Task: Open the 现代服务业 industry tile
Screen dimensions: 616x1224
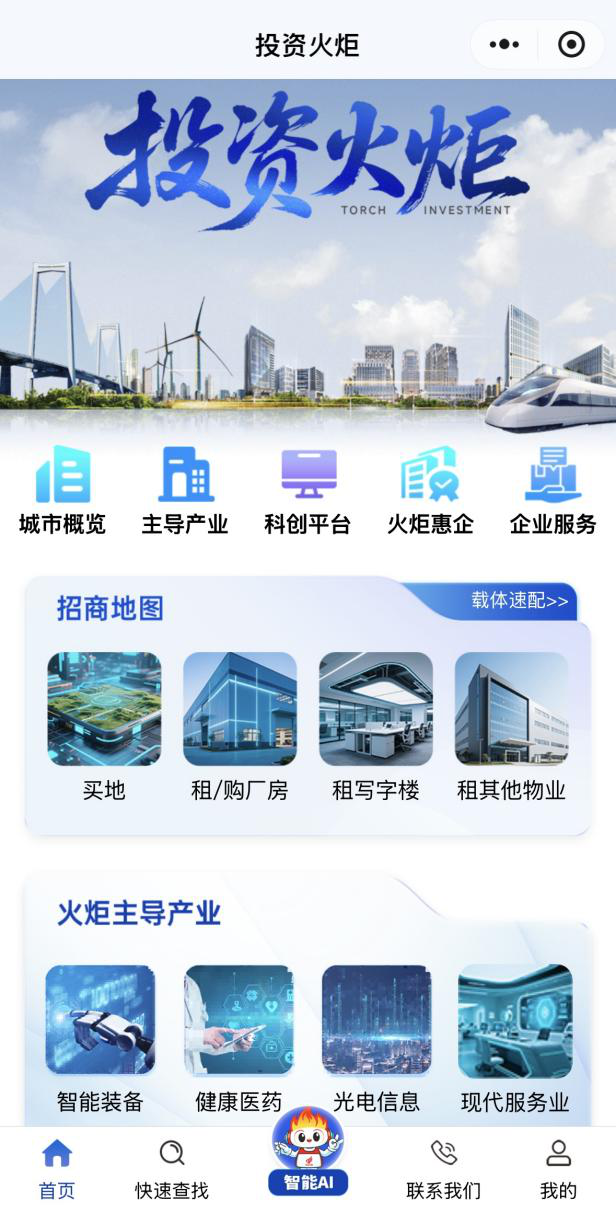Action: [515, 1040]
